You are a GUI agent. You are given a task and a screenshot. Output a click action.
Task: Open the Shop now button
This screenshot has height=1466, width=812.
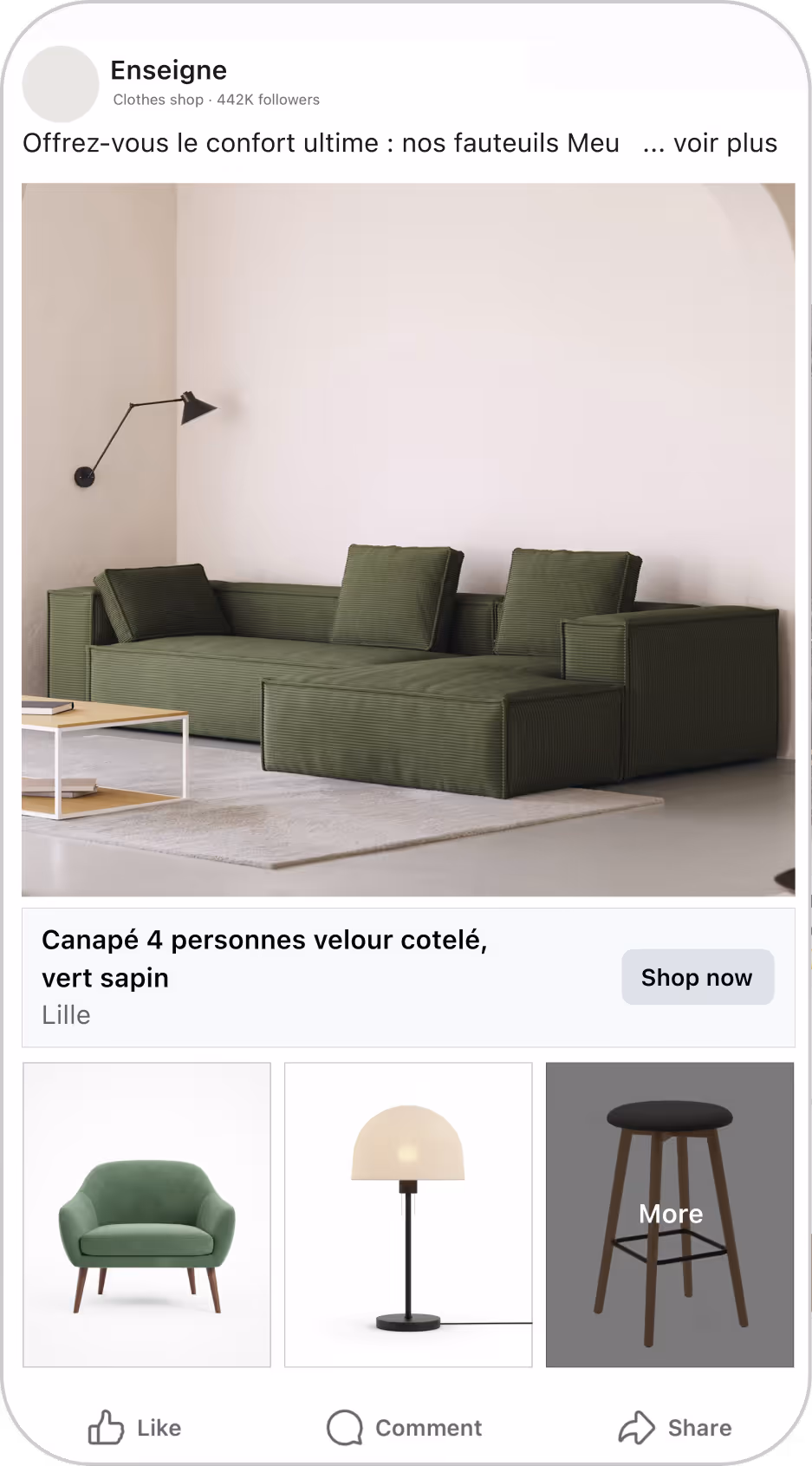click(698, 977)
